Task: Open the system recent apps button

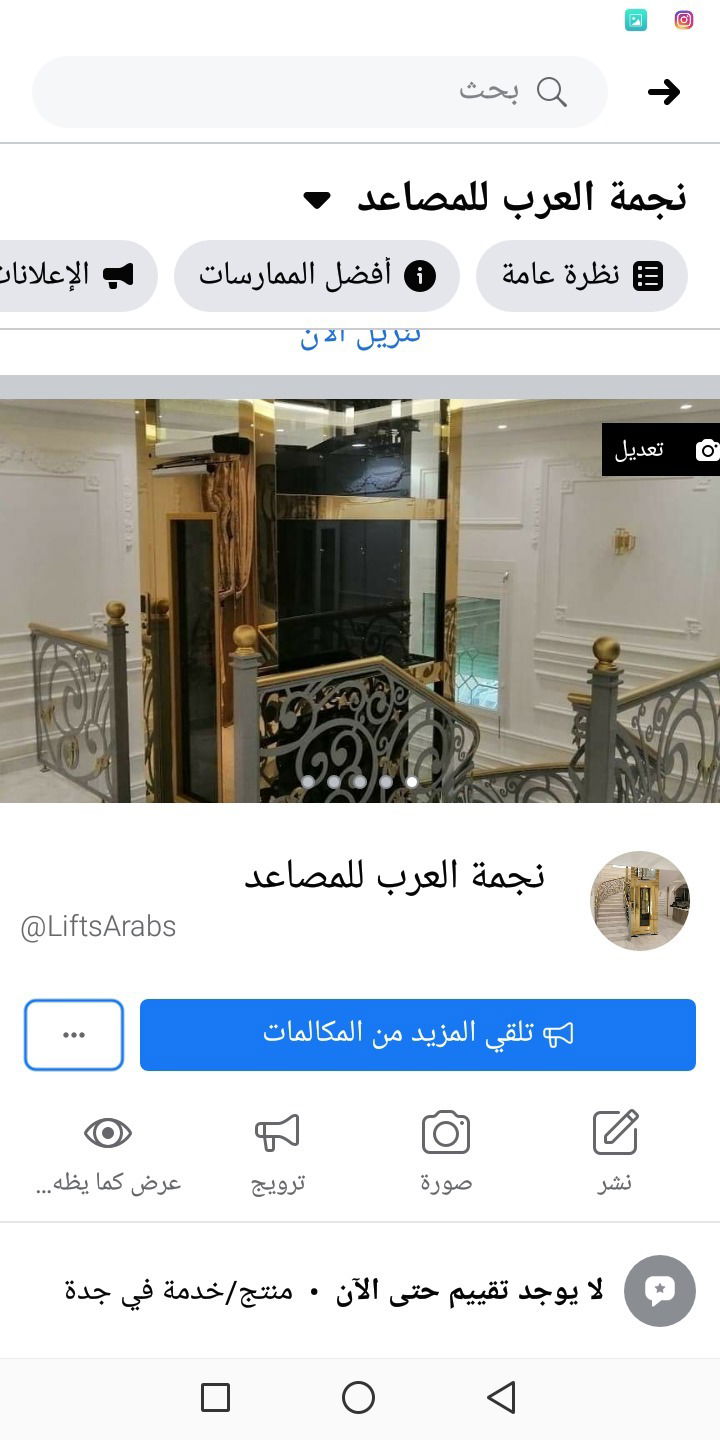Action: point(215,1397)
